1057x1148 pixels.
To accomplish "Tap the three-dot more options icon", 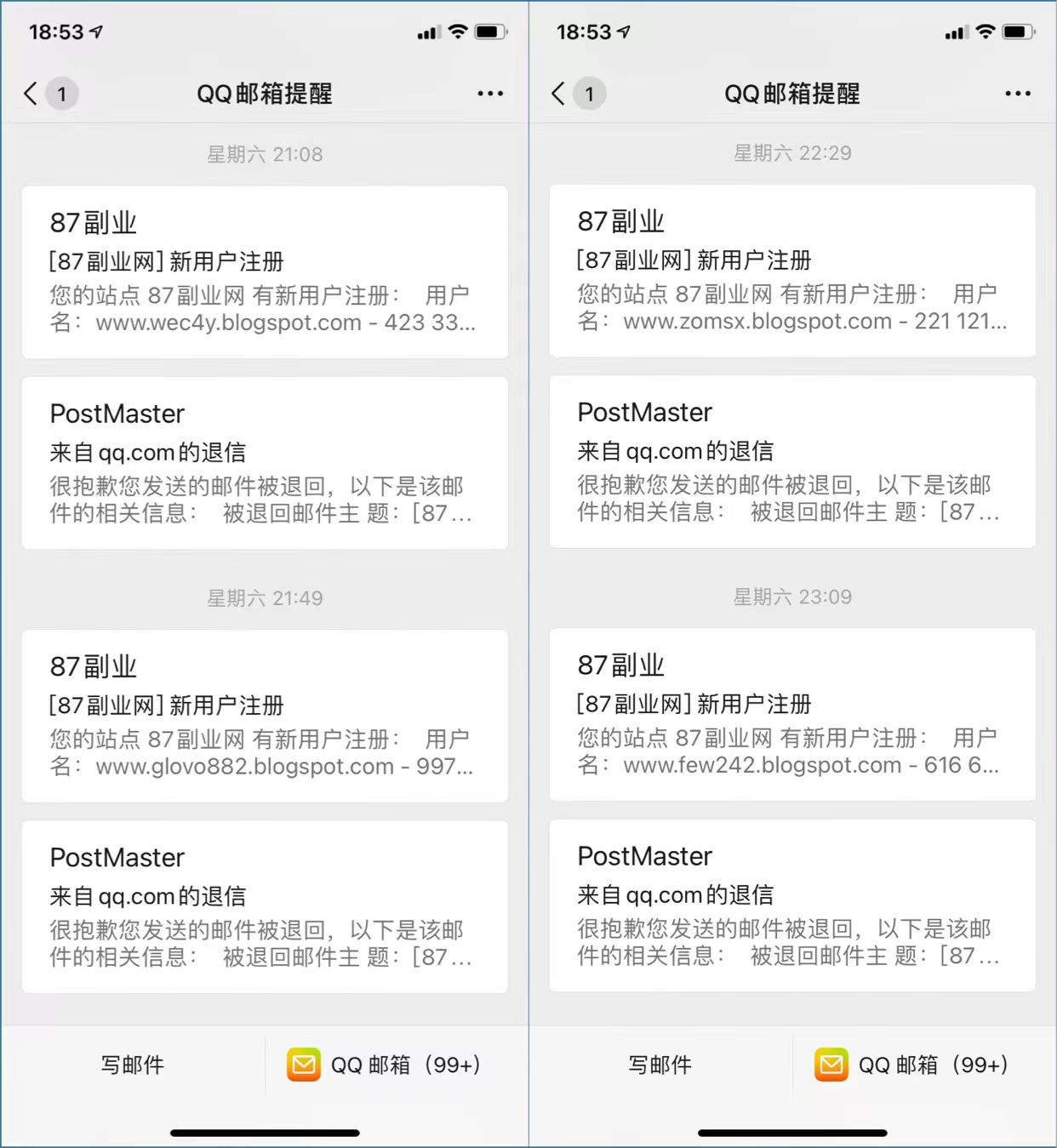I will [x=490, y=94].
